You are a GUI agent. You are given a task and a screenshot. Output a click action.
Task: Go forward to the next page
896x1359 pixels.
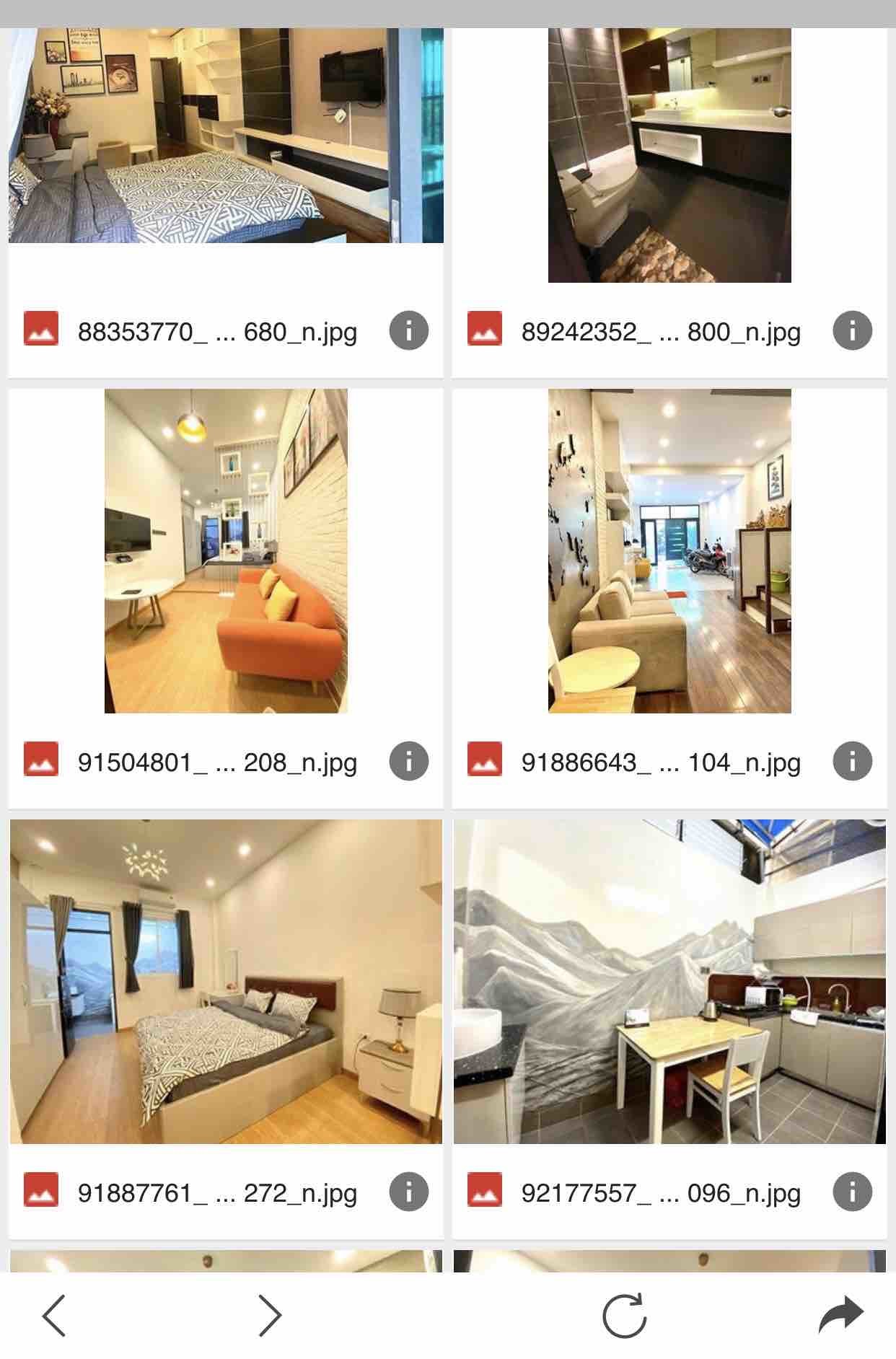(x=269, y=1315)
